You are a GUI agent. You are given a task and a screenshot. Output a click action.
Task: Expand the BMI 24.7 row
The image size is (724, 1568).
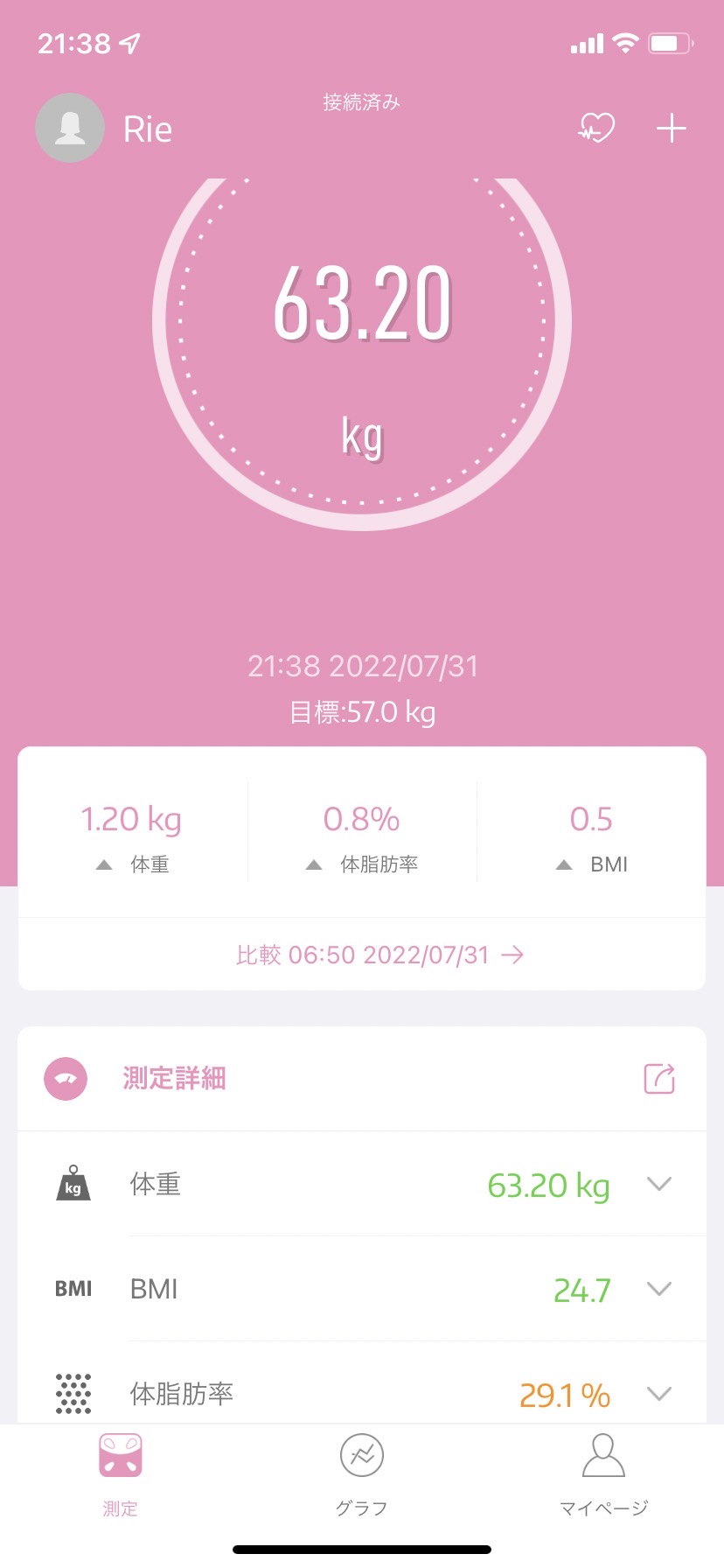[x=362, y=1289]
